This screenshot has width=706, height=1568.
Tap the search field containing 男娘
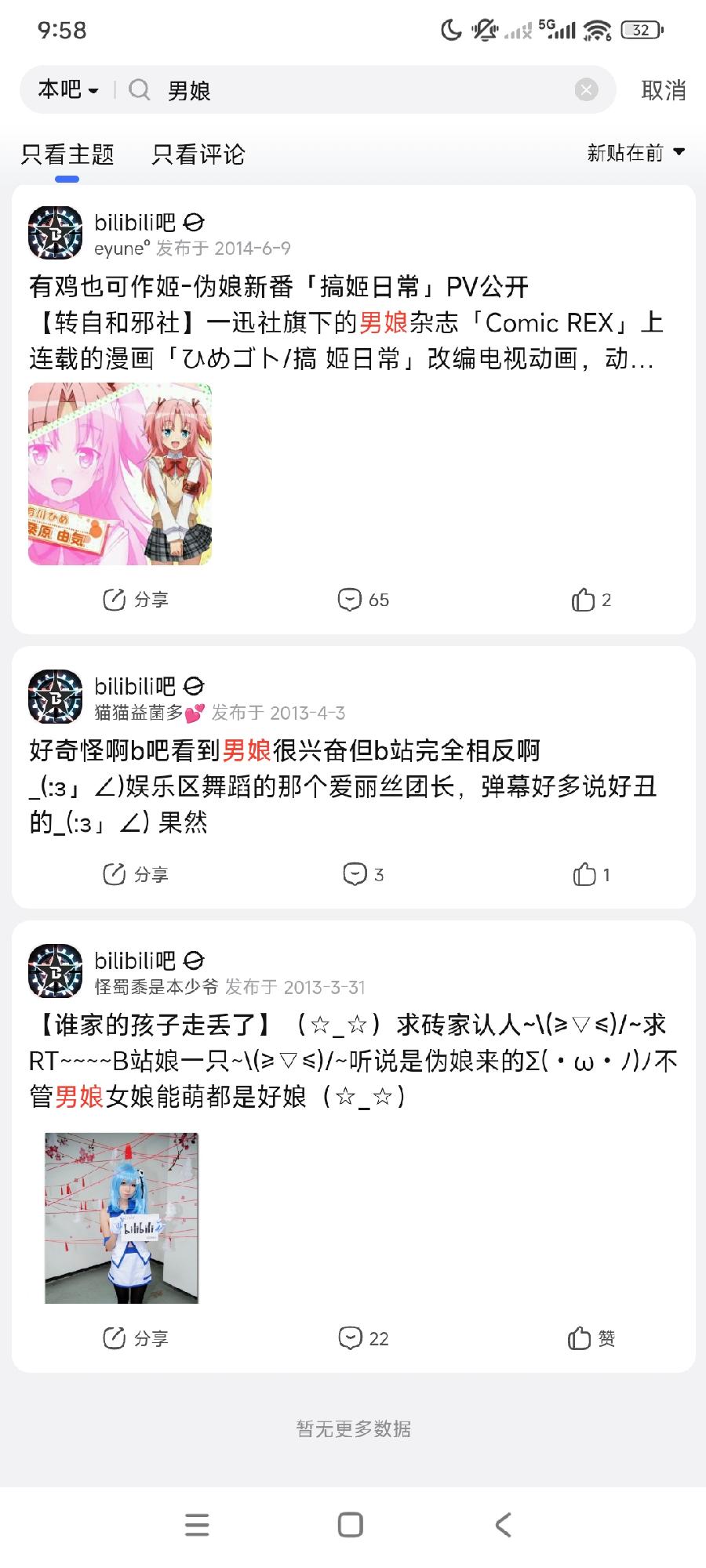353,90
